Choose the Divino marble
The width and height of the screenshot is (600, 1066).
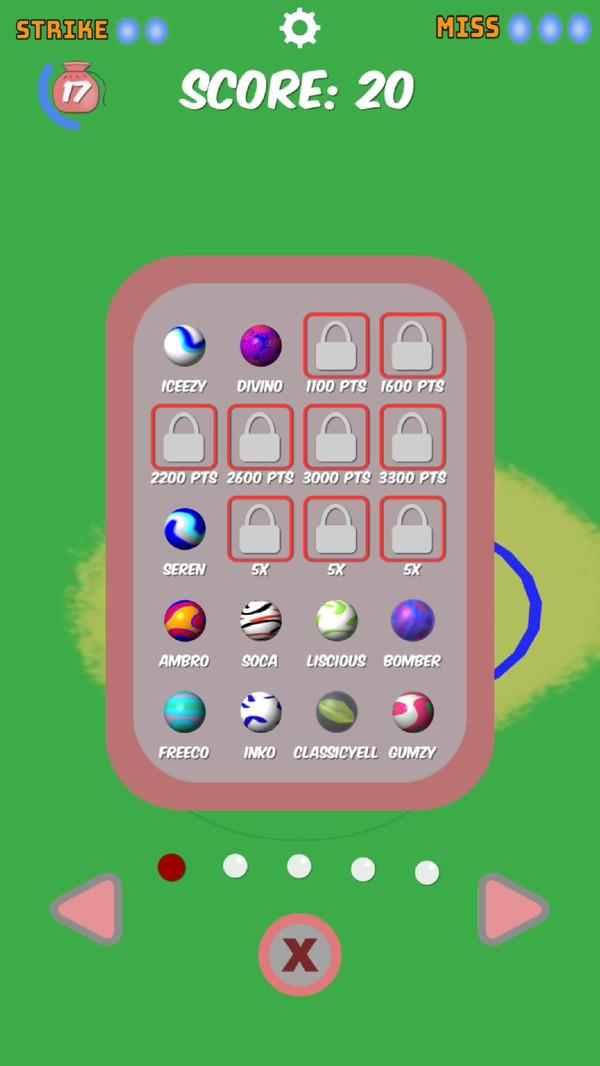[261, 346]
